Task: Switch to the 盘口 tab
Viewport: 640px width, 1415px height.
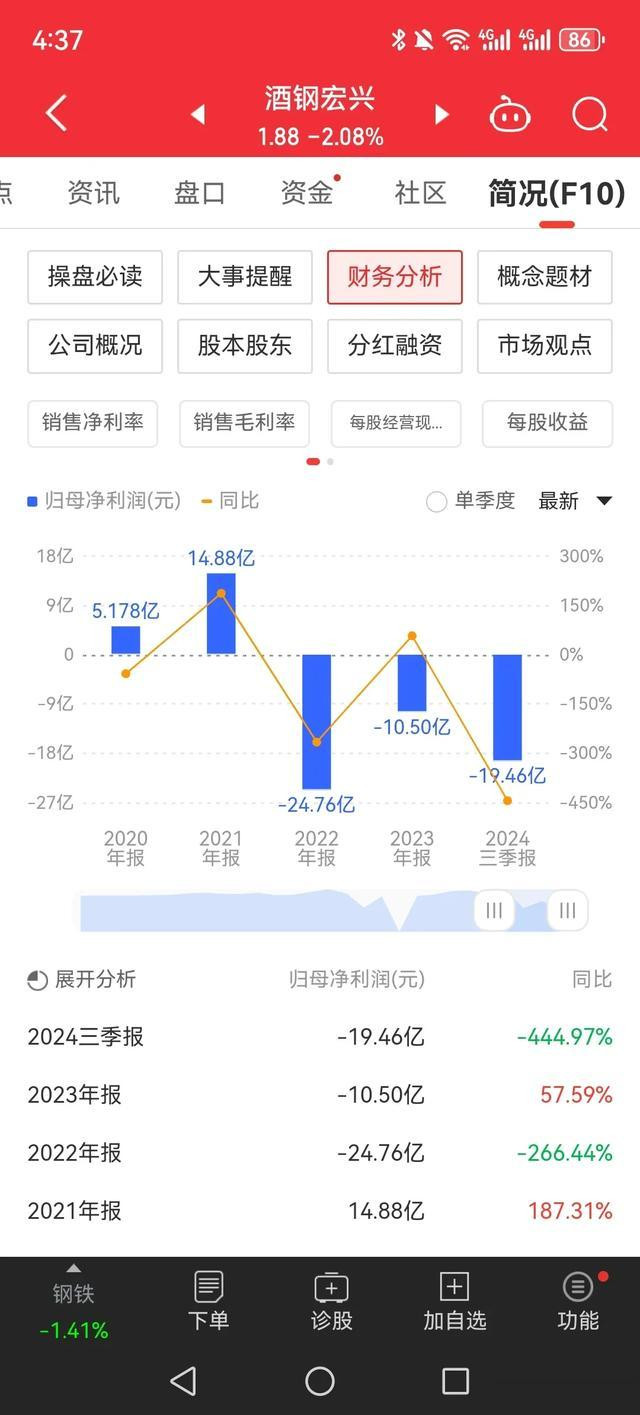Action: click(200, 193)
